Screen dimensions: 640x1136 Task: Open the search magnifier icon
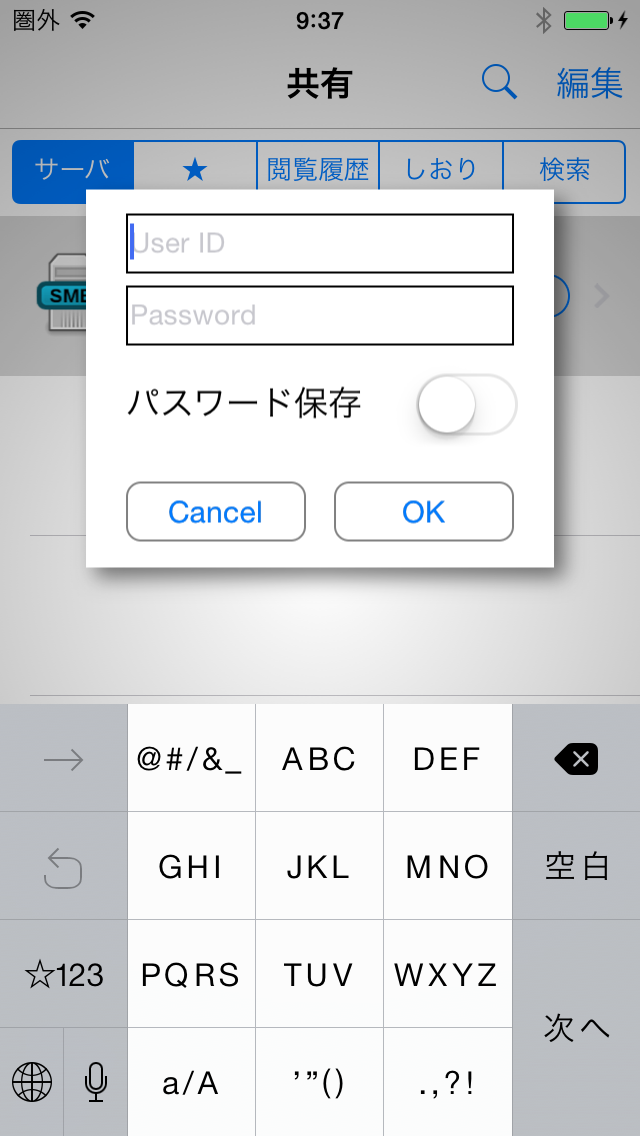pyautogui.click(x=499, y=83)
